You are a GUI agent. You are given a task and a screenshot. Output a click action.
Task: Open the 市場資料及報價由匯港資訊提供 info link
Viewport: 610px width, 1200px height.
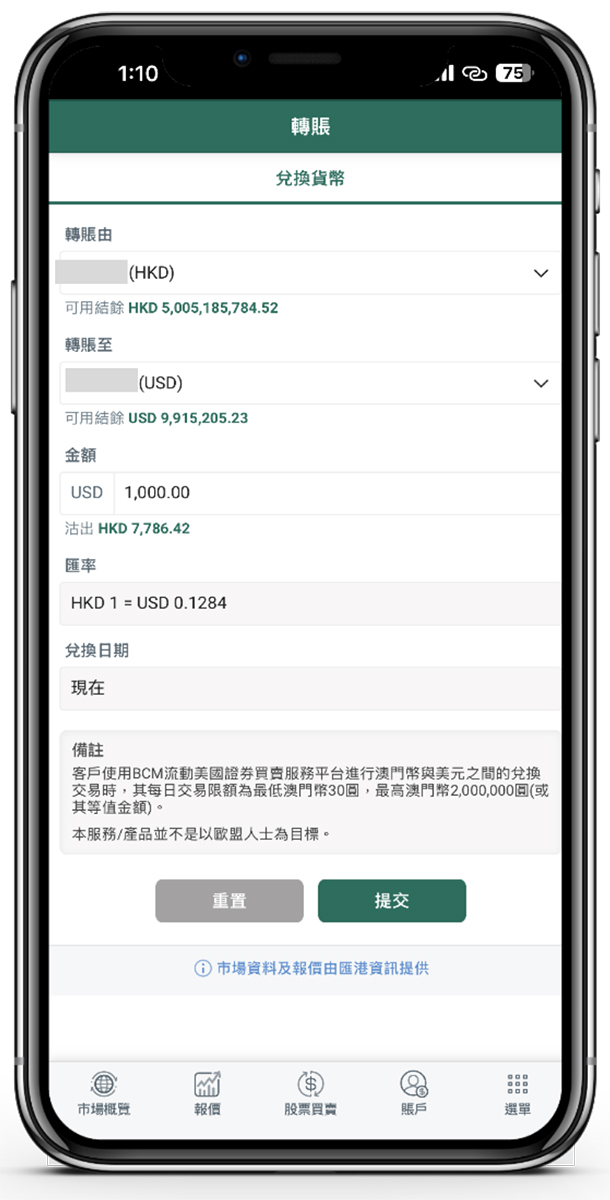click(311, 968)
